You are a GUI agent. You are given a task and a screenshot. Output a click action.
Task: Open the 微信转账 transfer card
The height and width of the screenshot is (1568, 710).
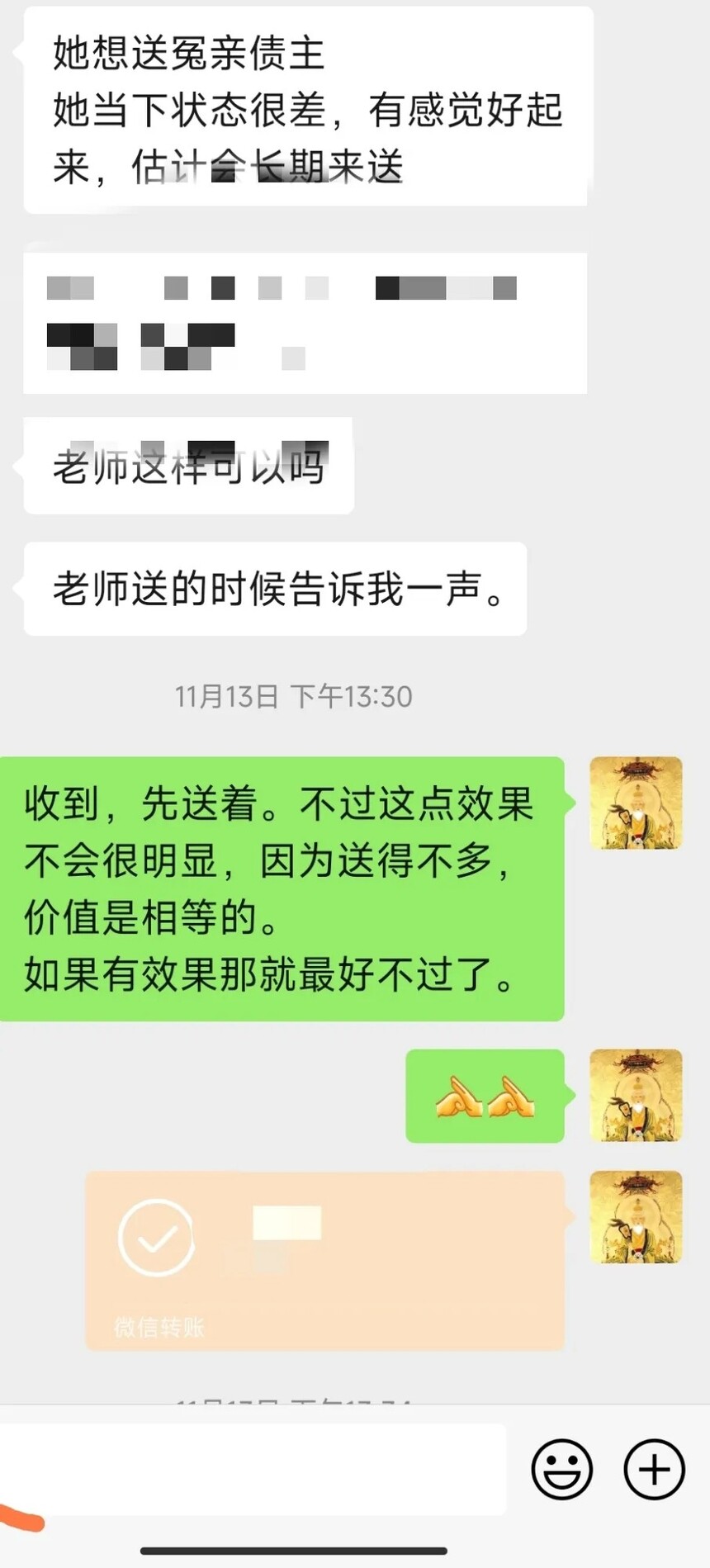click(324, 1260)
